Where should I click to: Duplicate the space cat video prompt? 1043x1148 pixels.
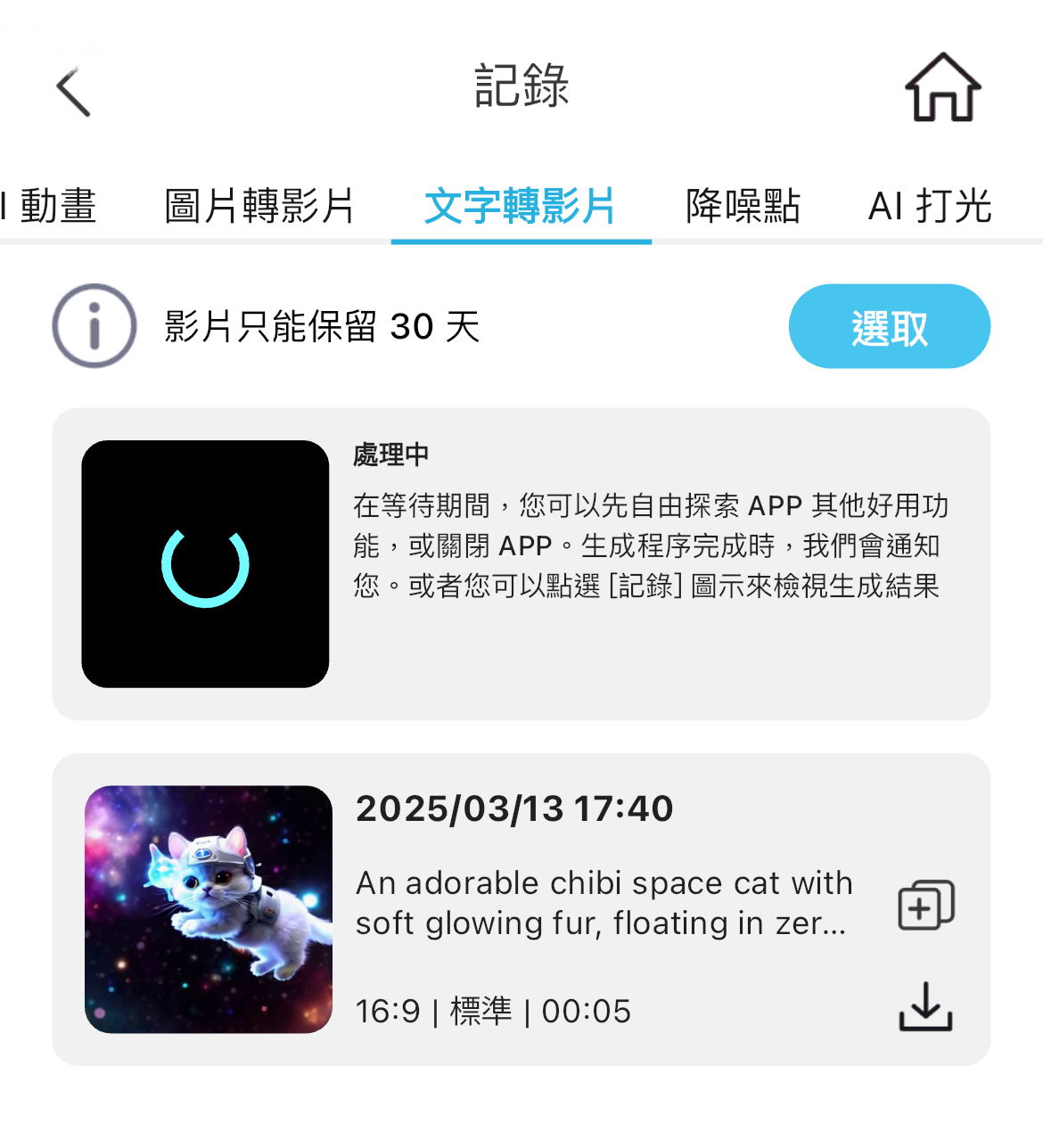tap(925, 905)
